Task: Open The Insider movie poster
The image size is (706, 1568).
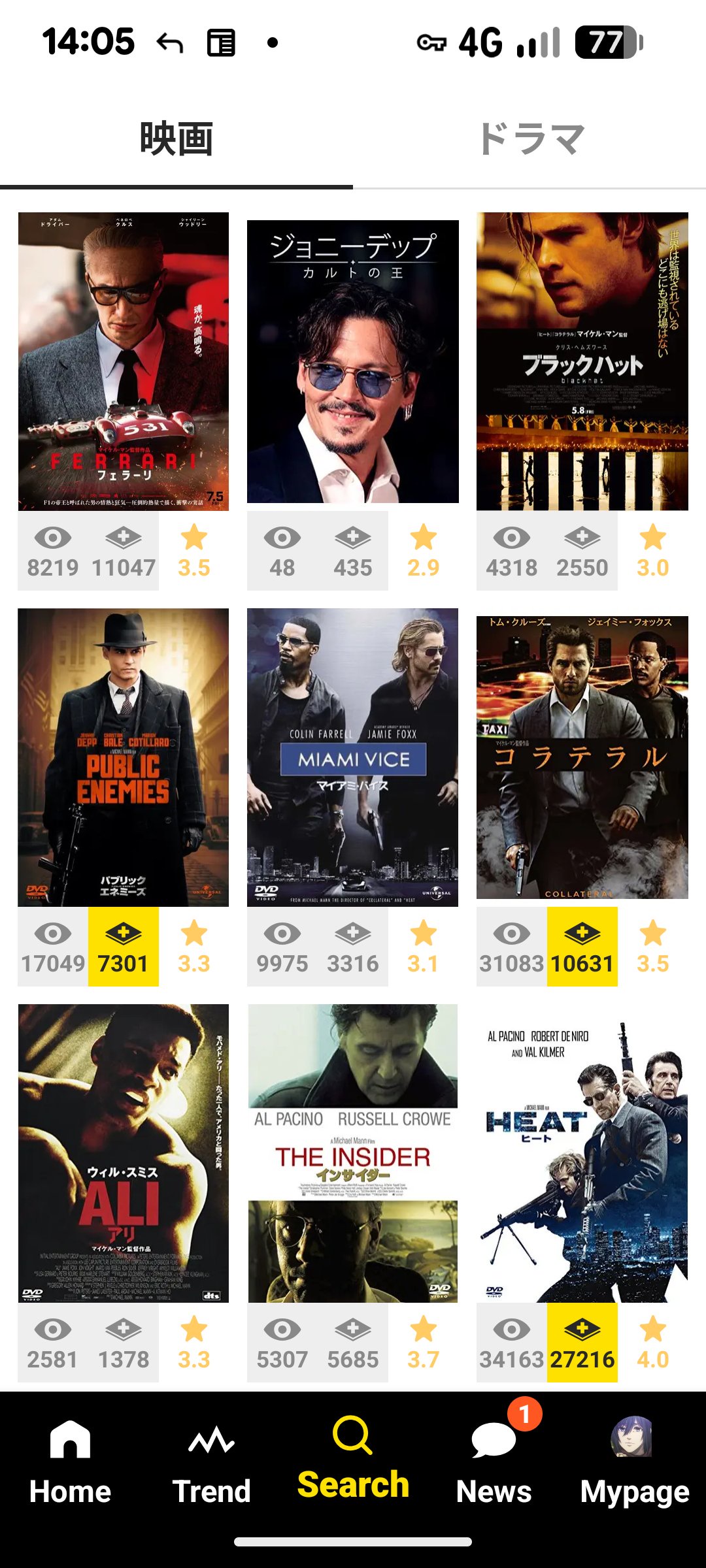Action: coord(353,1152)
